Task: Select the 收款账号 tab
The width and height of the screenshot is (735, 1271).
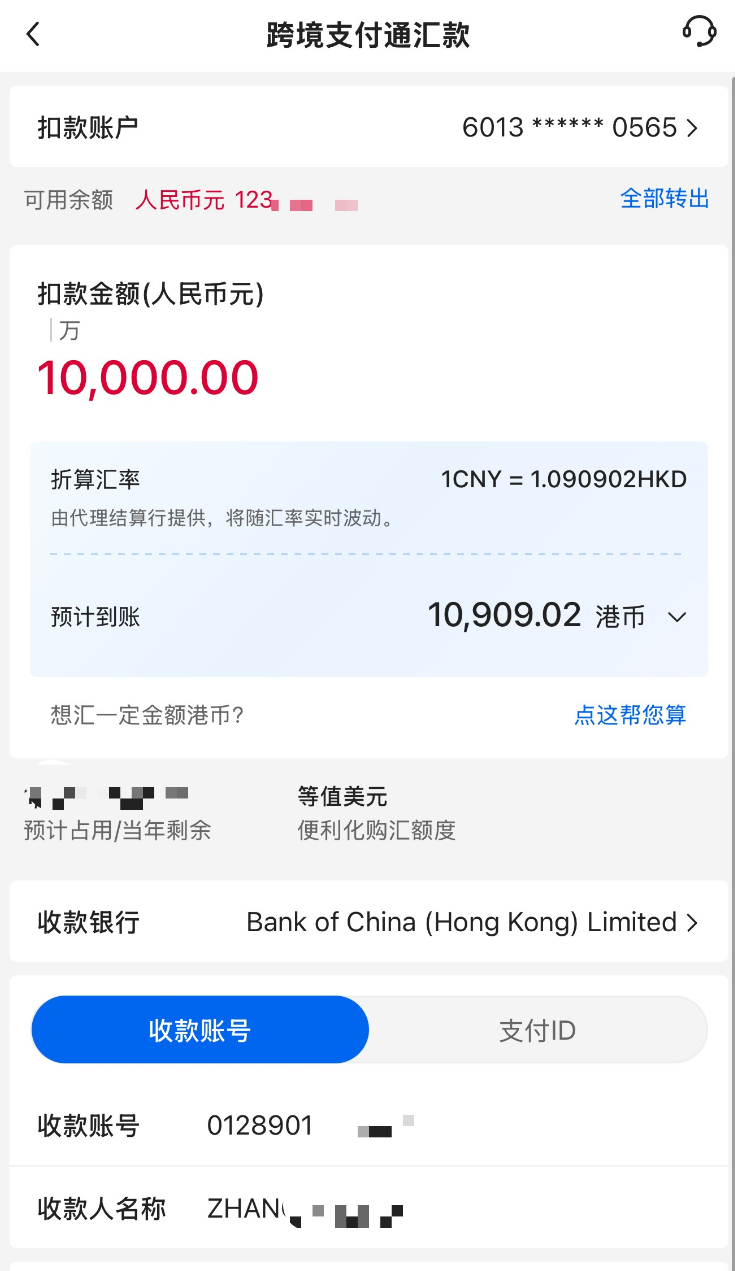Action: pos(200,1029)
